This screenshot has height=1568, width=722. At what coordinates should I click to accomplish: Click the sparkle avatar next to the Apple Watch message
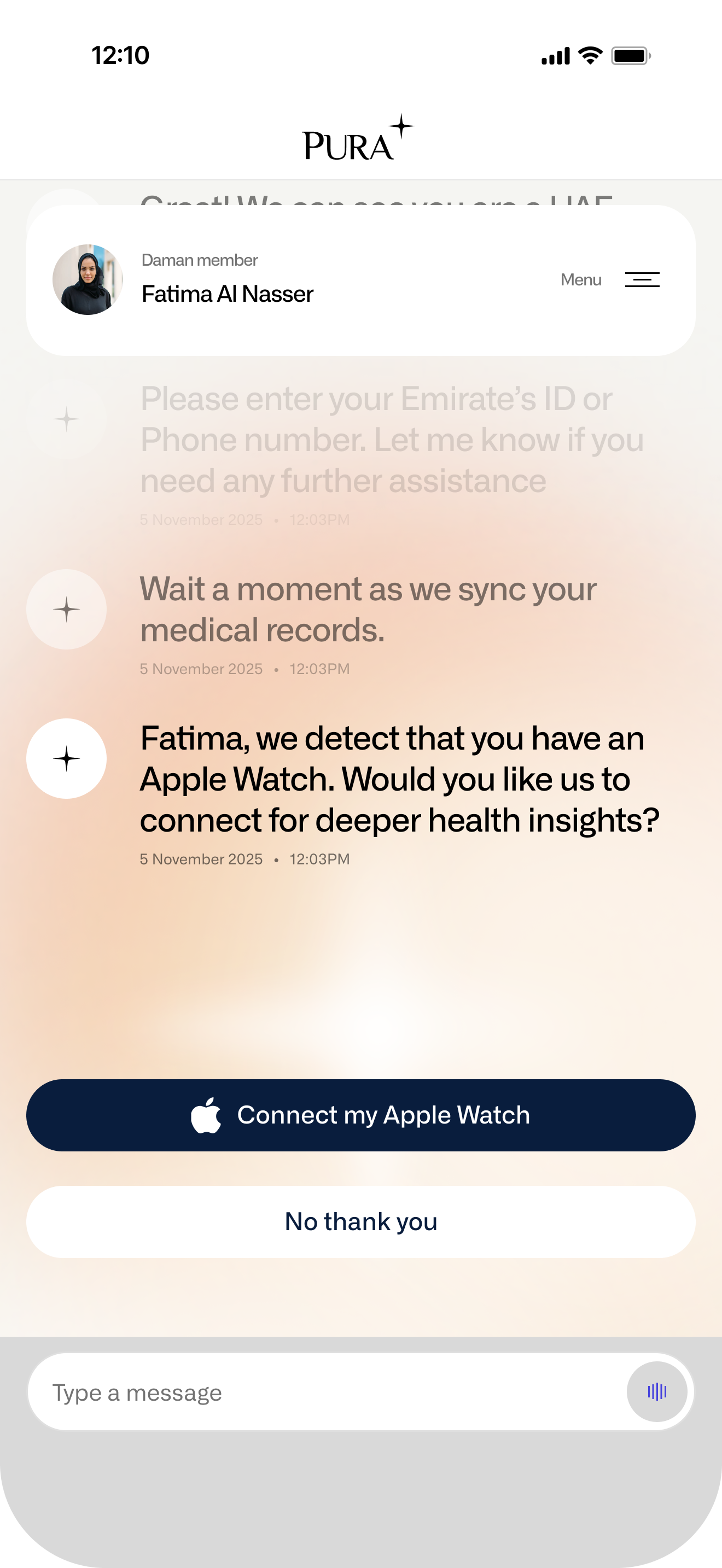tap(66, 758)
